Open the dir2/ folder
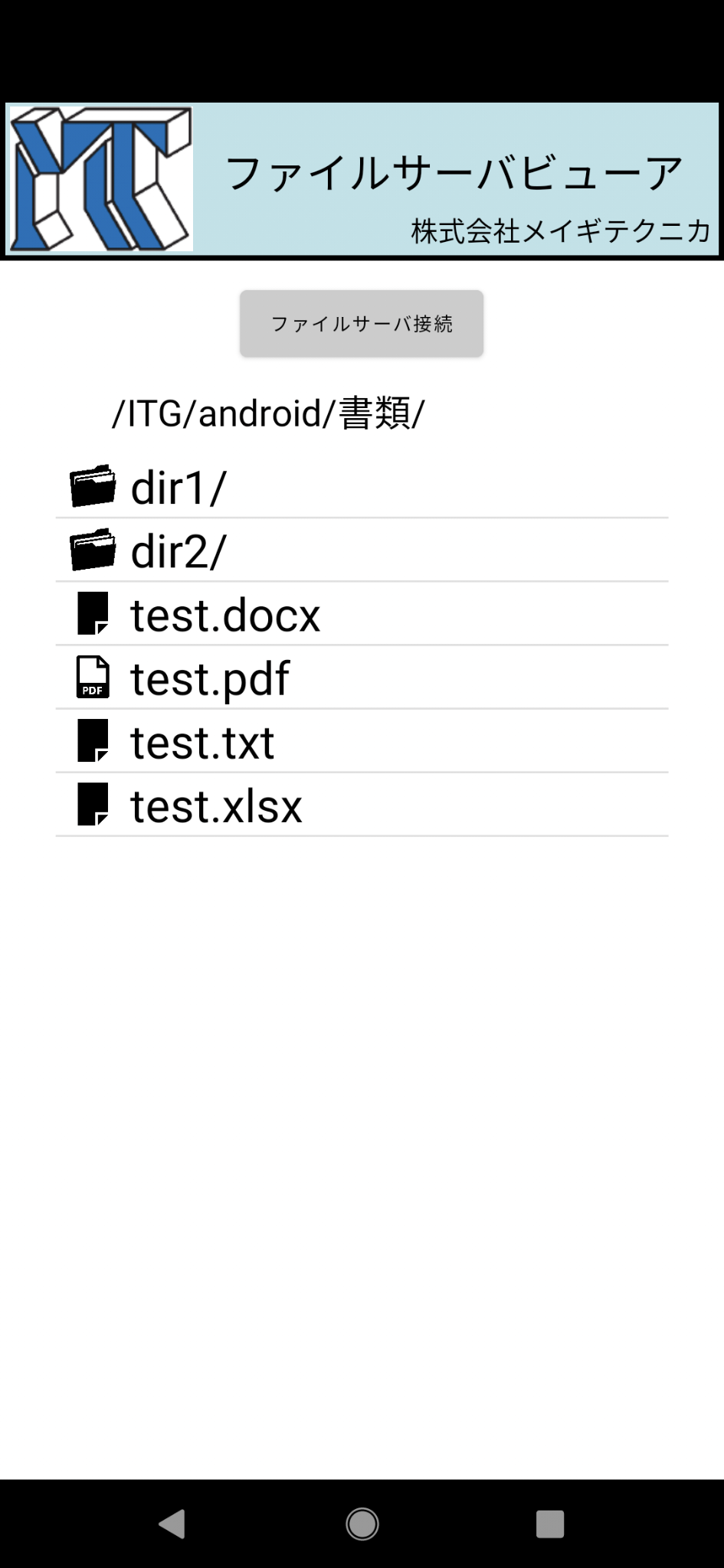Viewport: 724px width, 1568px height. coord(362,550)
